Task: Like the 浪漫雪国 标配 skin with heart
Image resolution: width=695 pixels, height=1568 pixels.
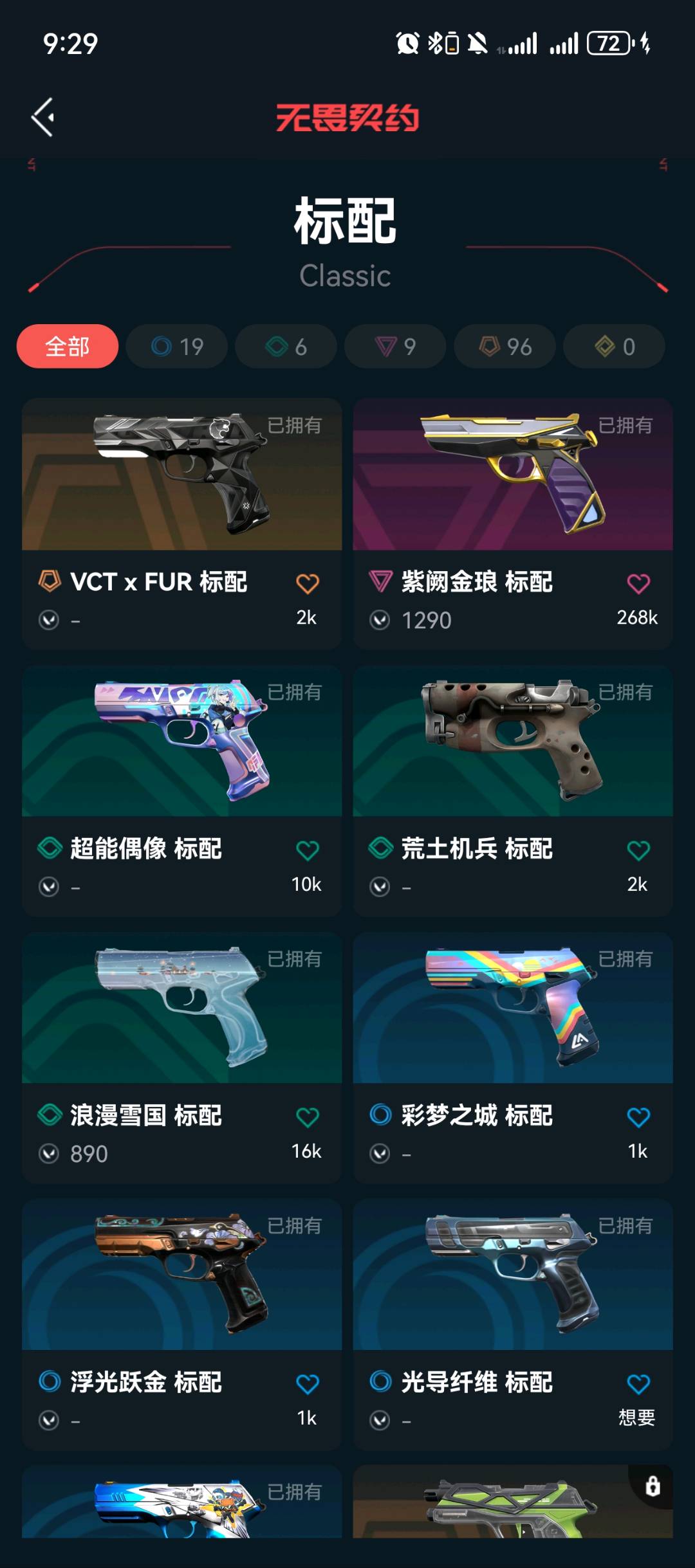Action: point(307,1117)
